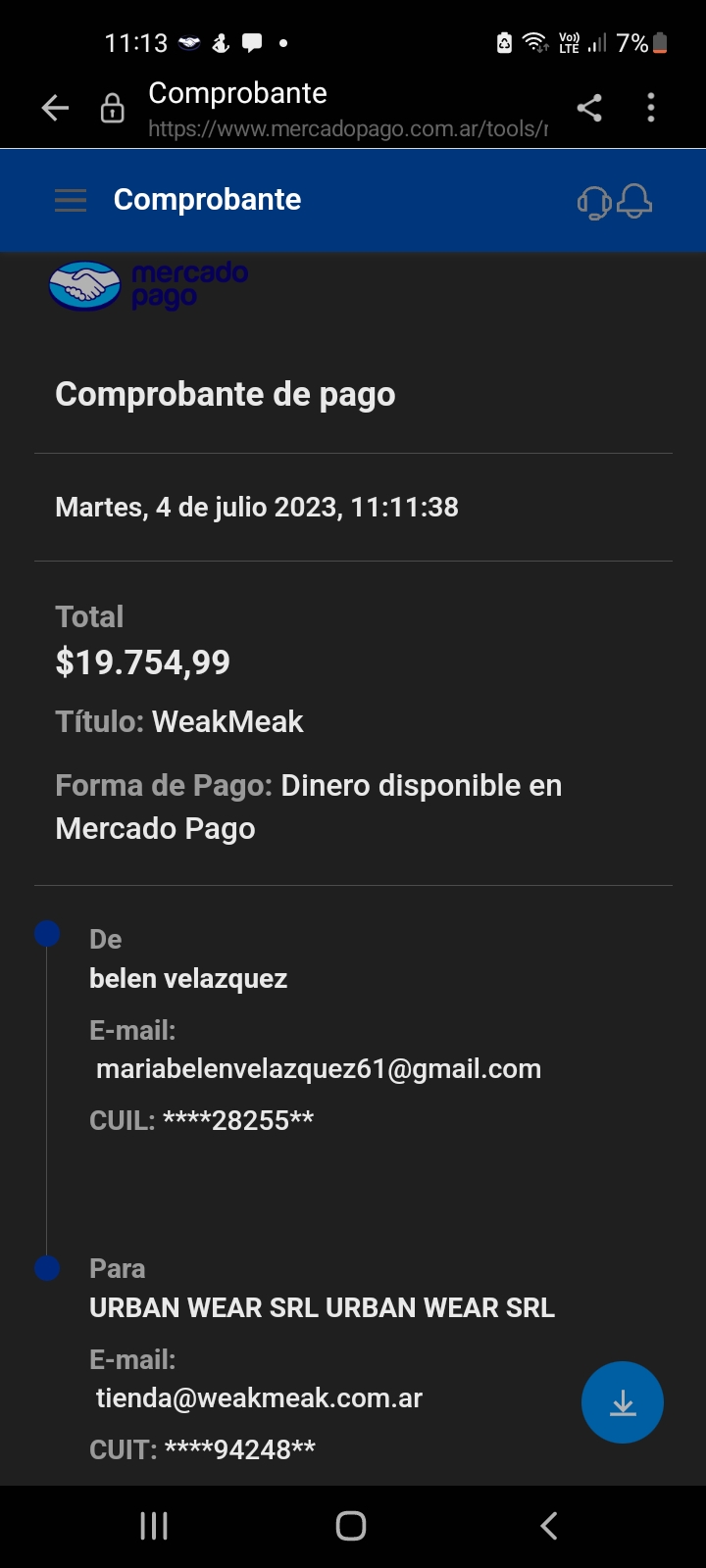Open recent apps from navigation bar
Screen dimensions: 706x1568
point(154,1526)
